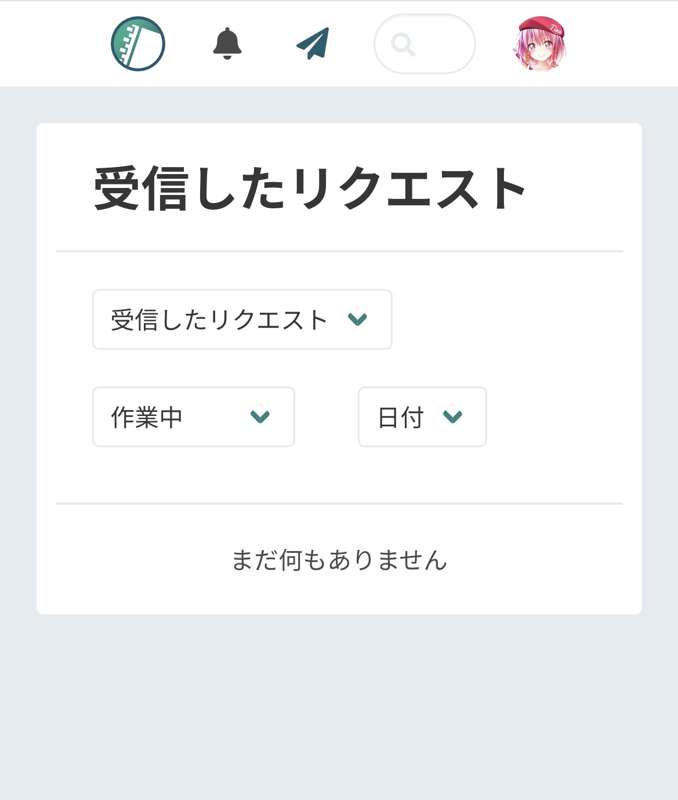Expand the 受信したリクエスト dropdown
Screen dimensions: 678x800
[242, 320]
